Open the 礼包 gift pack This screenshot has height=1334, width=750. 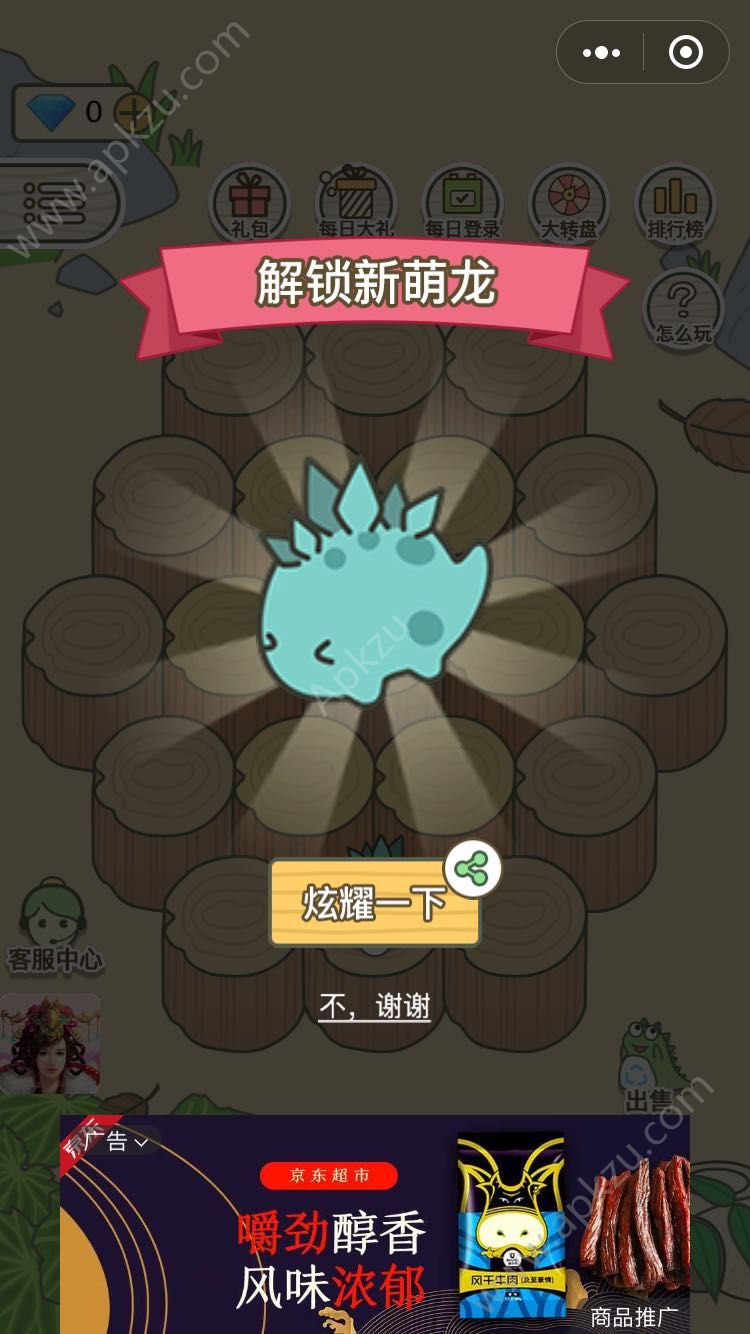click(x=249, y=204)
